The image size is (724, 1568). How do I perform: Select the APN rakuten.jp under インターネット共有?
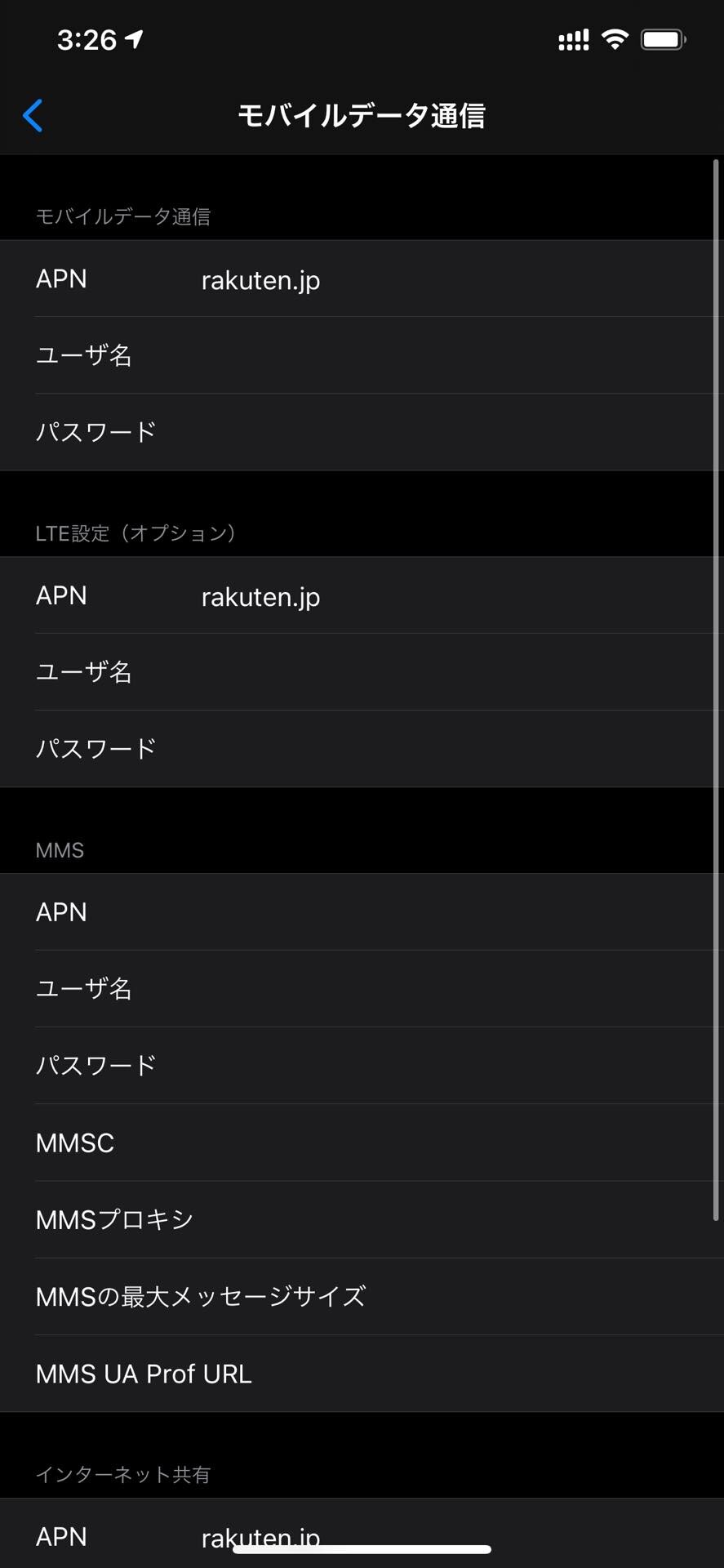pos(261,1535)
